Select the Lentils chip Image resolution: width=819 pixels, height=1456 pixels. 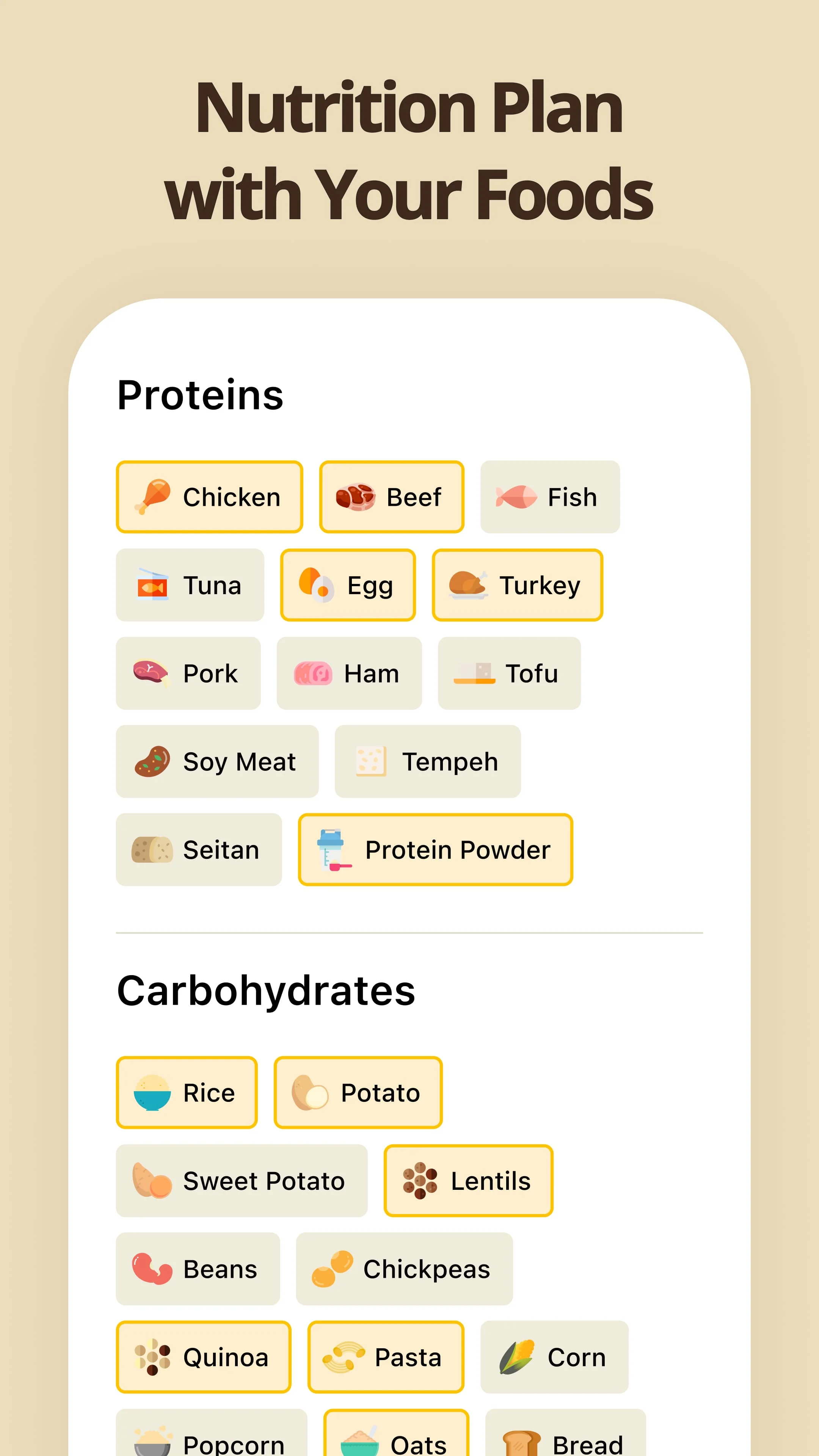coord(468,1180)
